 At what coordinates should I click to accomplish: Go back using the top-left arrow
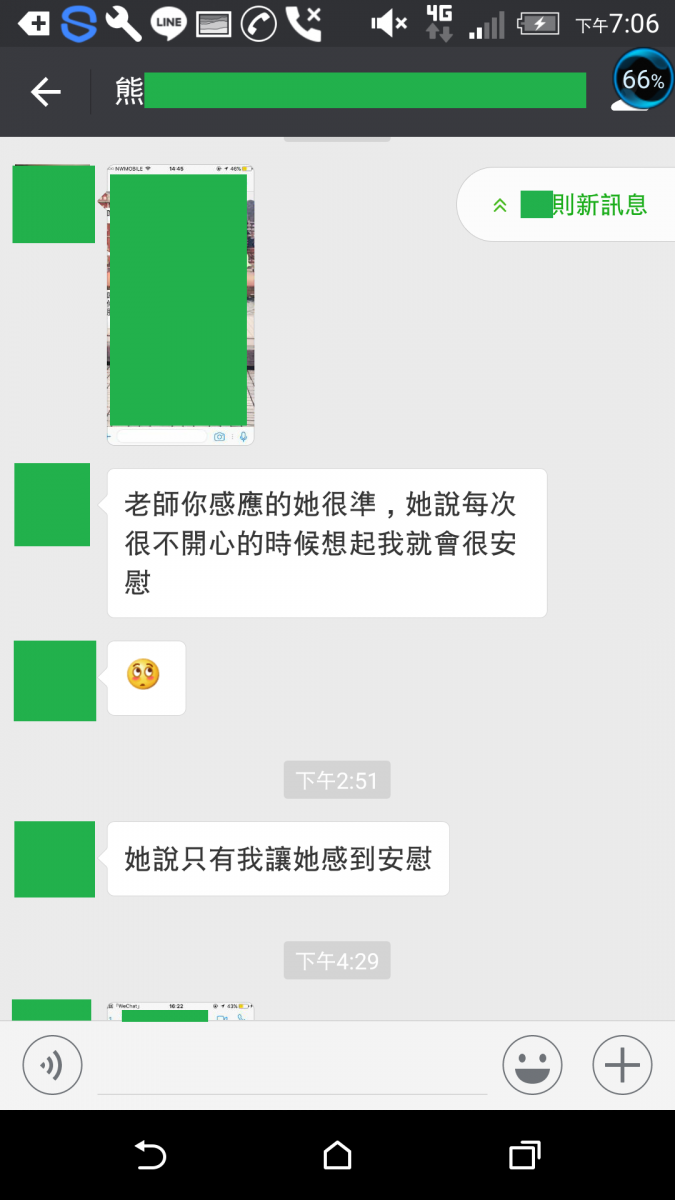pyautogui.click(x=45, y=92)
